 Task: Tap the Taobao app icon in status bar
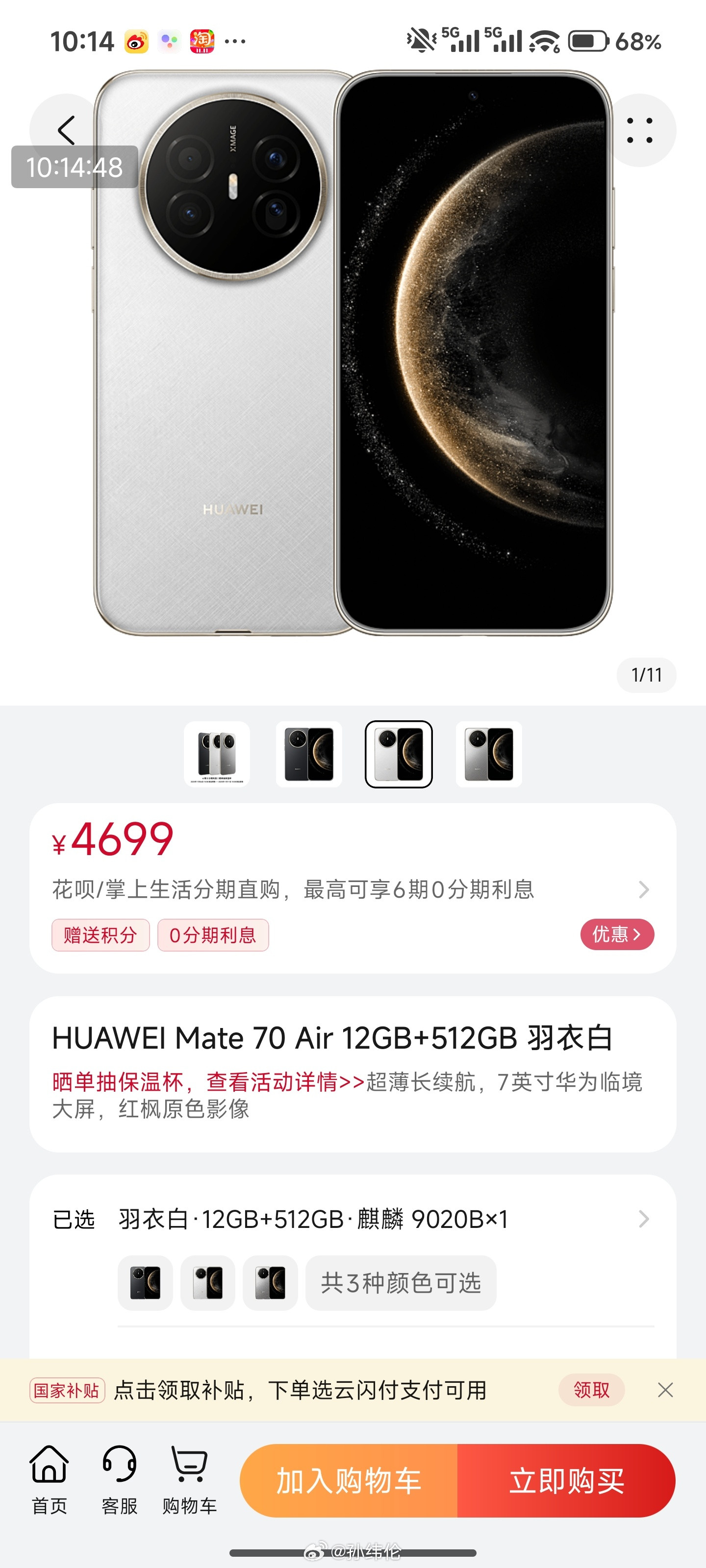pos(203,40)
